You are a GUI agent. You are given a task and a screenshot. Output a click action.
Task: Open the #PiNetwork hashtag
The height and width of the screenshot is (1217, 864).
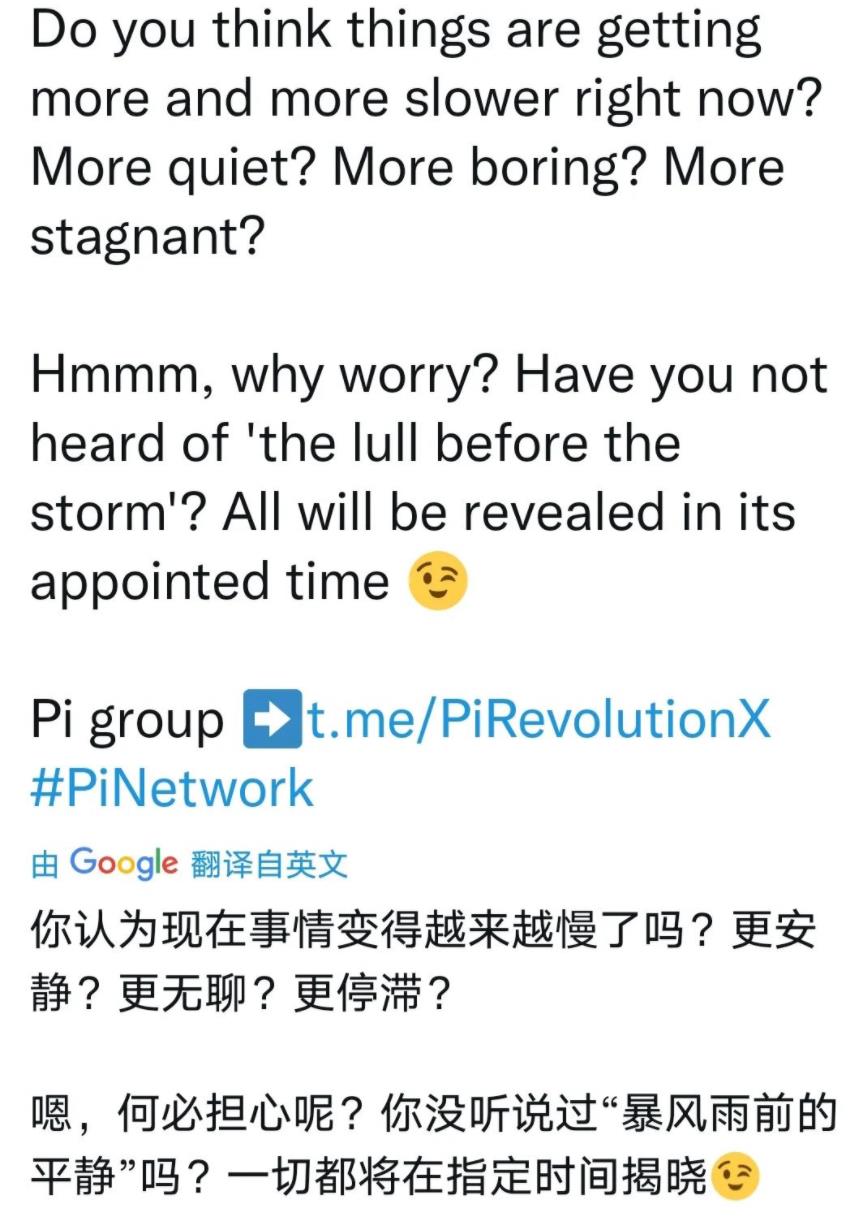[x=172, y=789]
